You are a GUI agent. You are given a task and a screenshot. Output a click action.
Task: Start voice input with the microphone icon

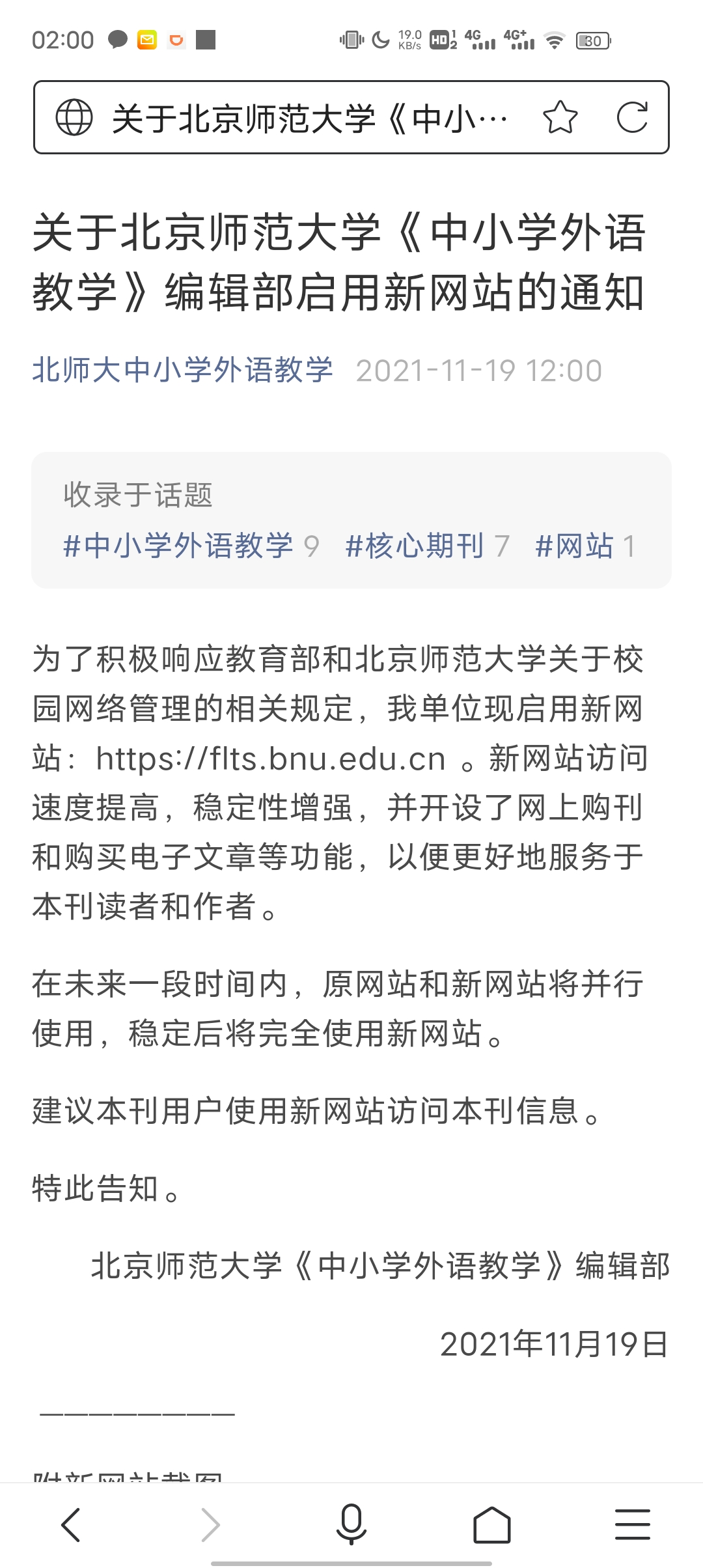(x=351, y=1524)
